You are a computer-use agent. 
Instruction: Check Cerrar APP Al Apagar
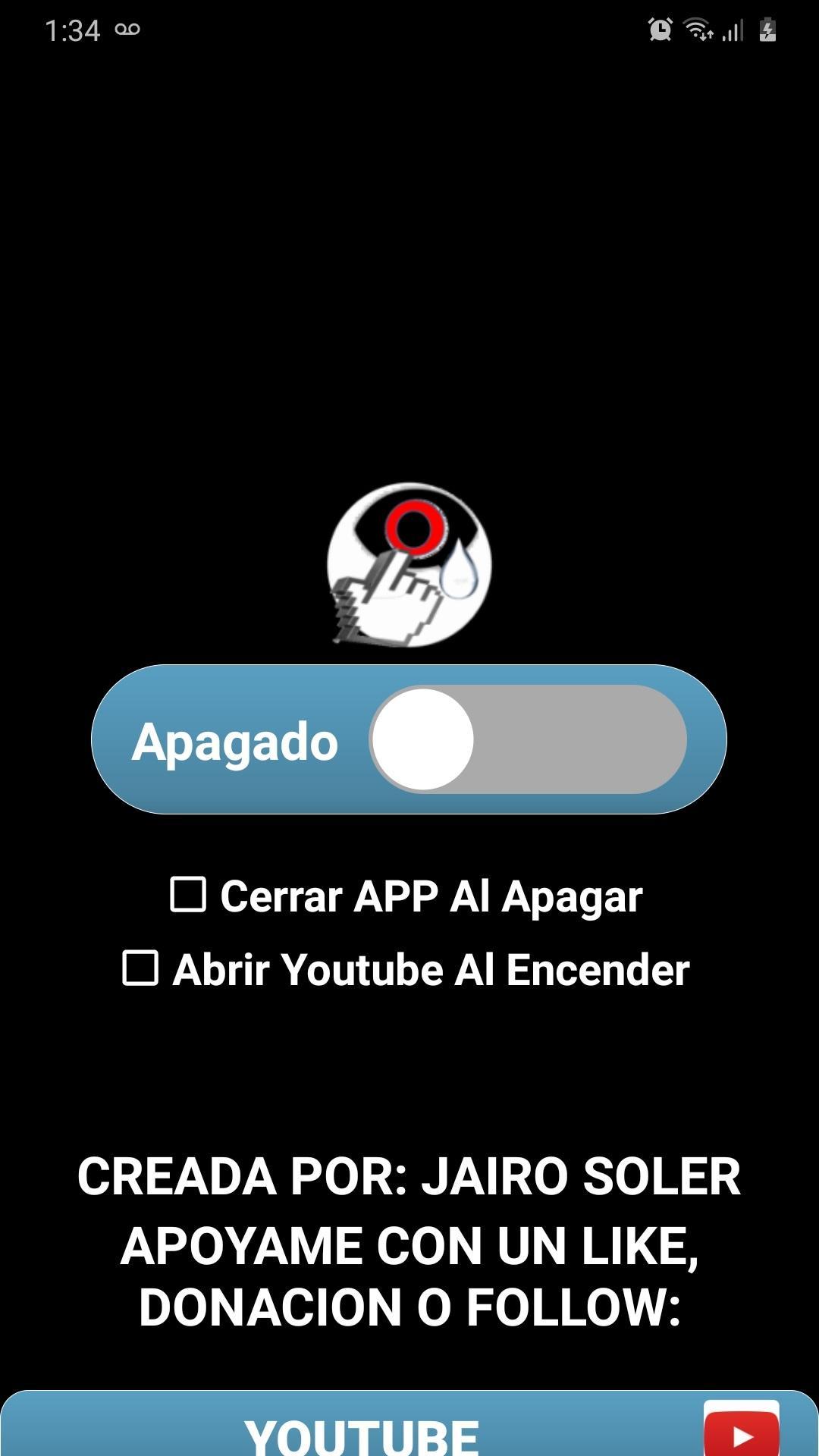pyautogui.click(x=188, y=895)
